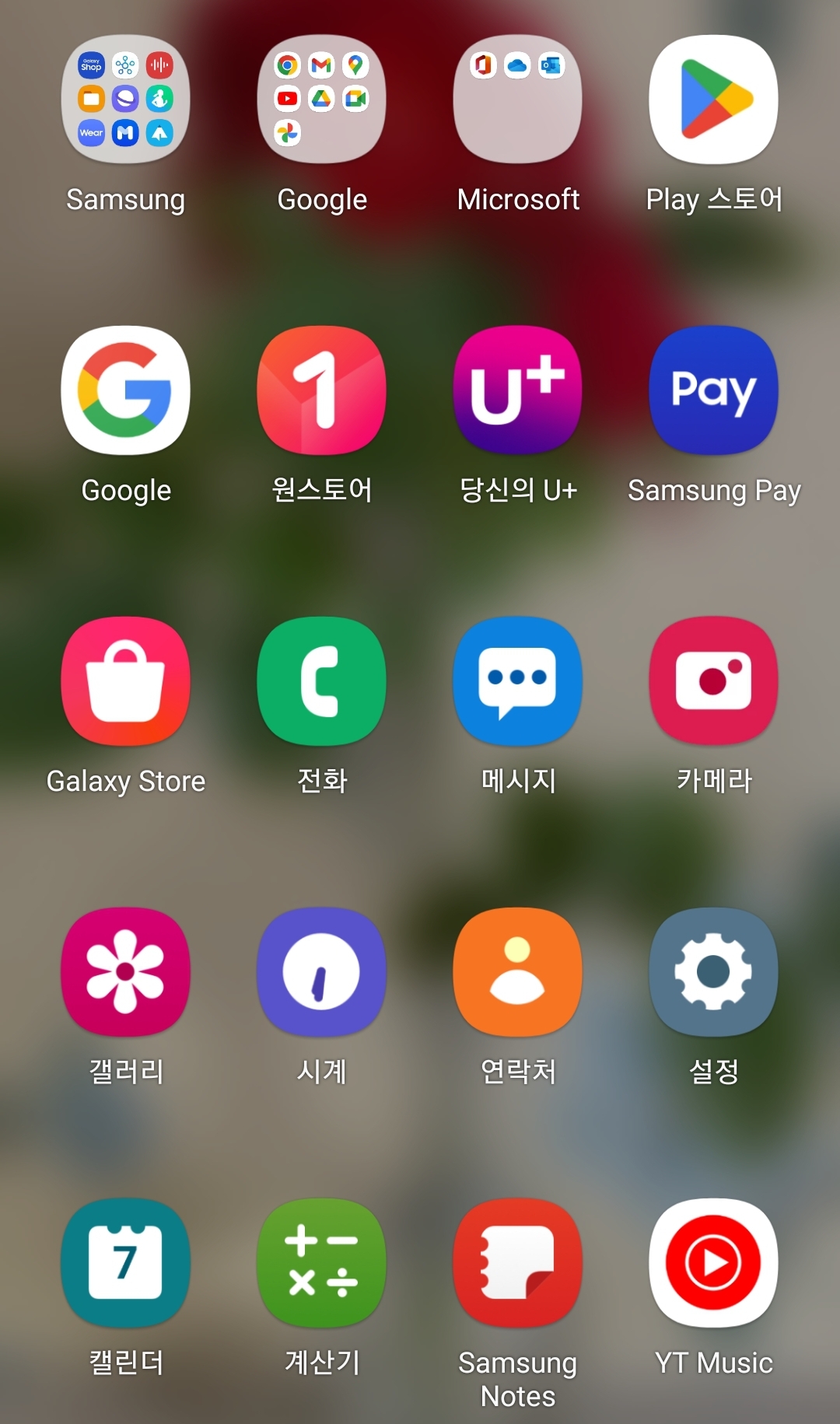Open 메시지 messages app
Viewport: 840px width, 1424px height.
coord(517,681)
